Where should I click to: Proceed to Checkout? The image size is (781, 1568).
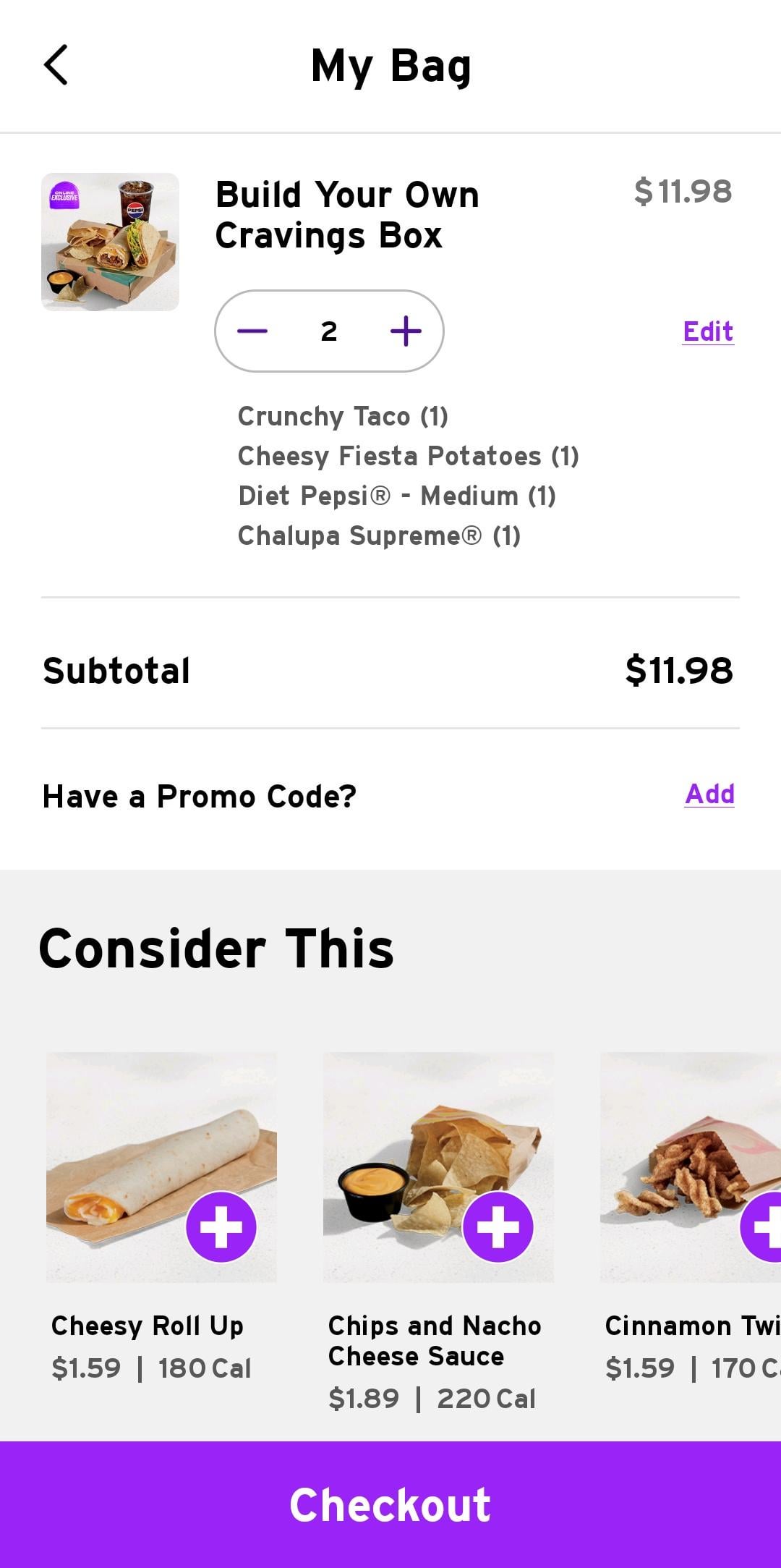390,1505
